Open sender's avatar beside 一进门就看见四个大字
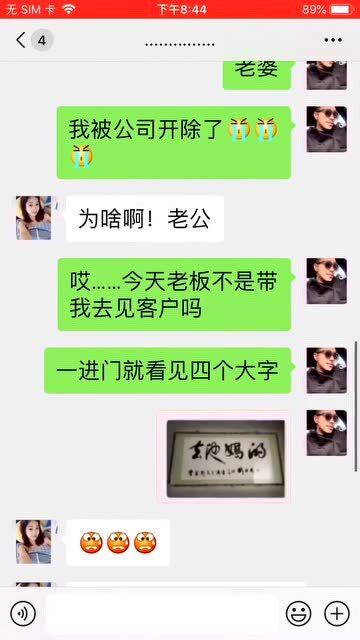This screenshot has height=640, width=360. (327, 370)
